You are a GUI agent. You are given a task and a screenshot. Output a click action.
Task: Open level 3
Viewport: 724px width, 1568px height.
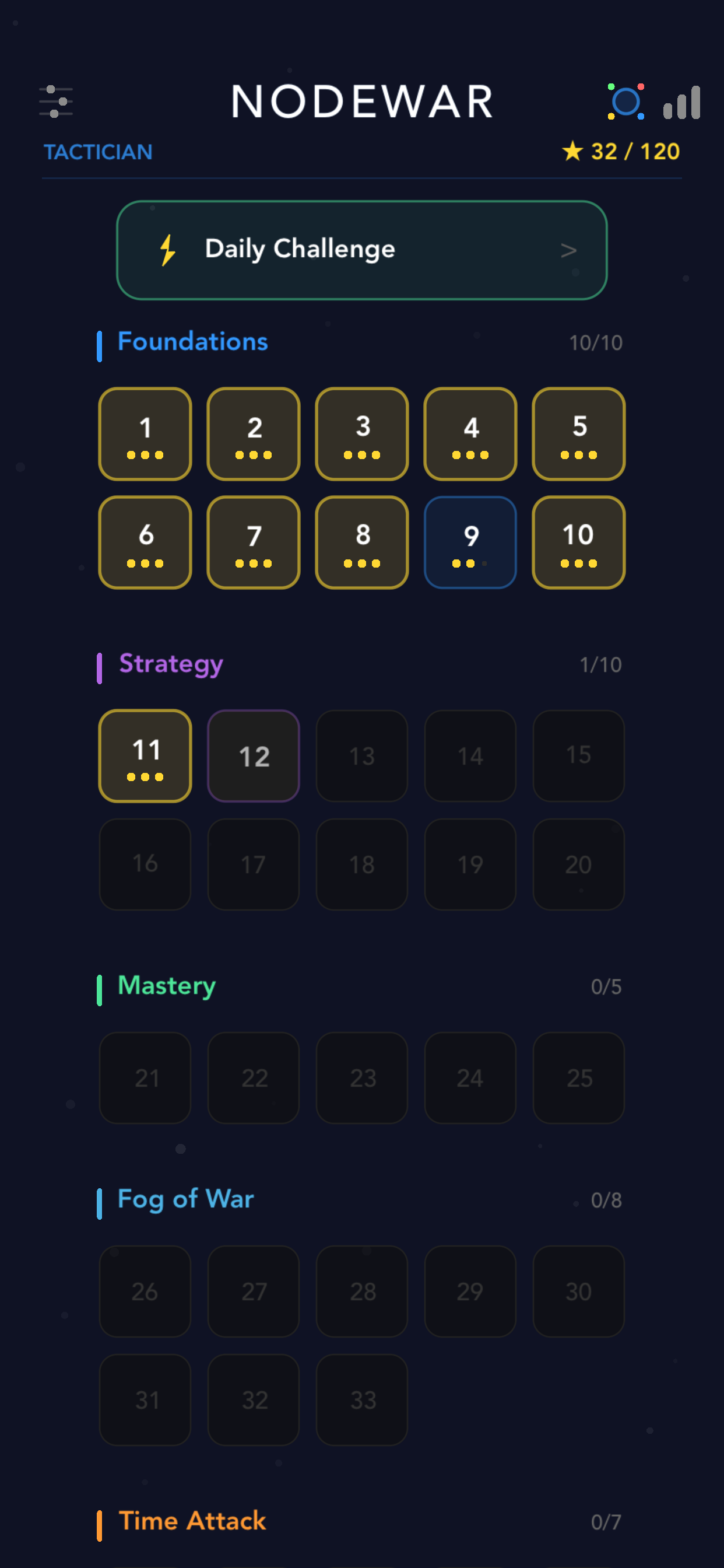pos(361,433)
